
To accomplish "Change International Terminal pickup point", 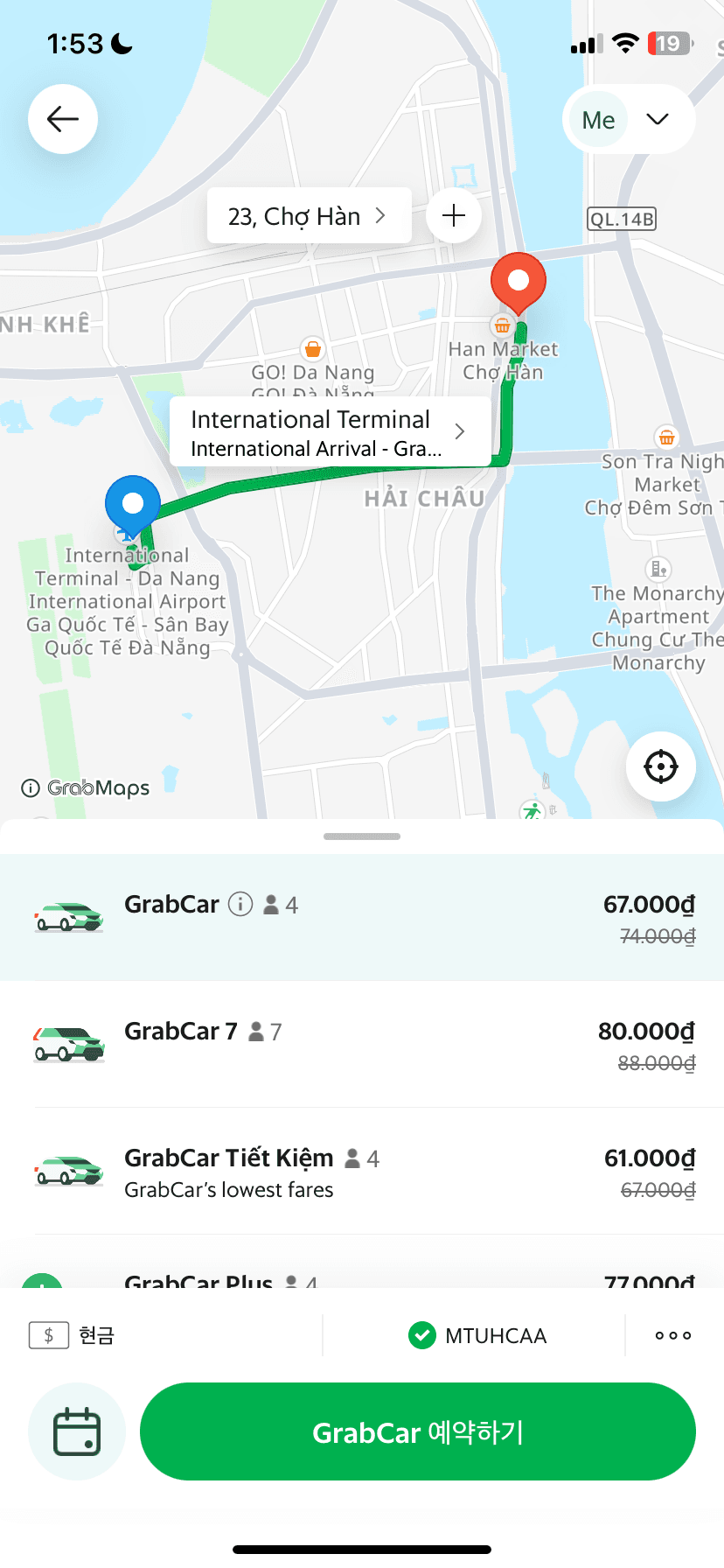I will [x=329, y=432].
